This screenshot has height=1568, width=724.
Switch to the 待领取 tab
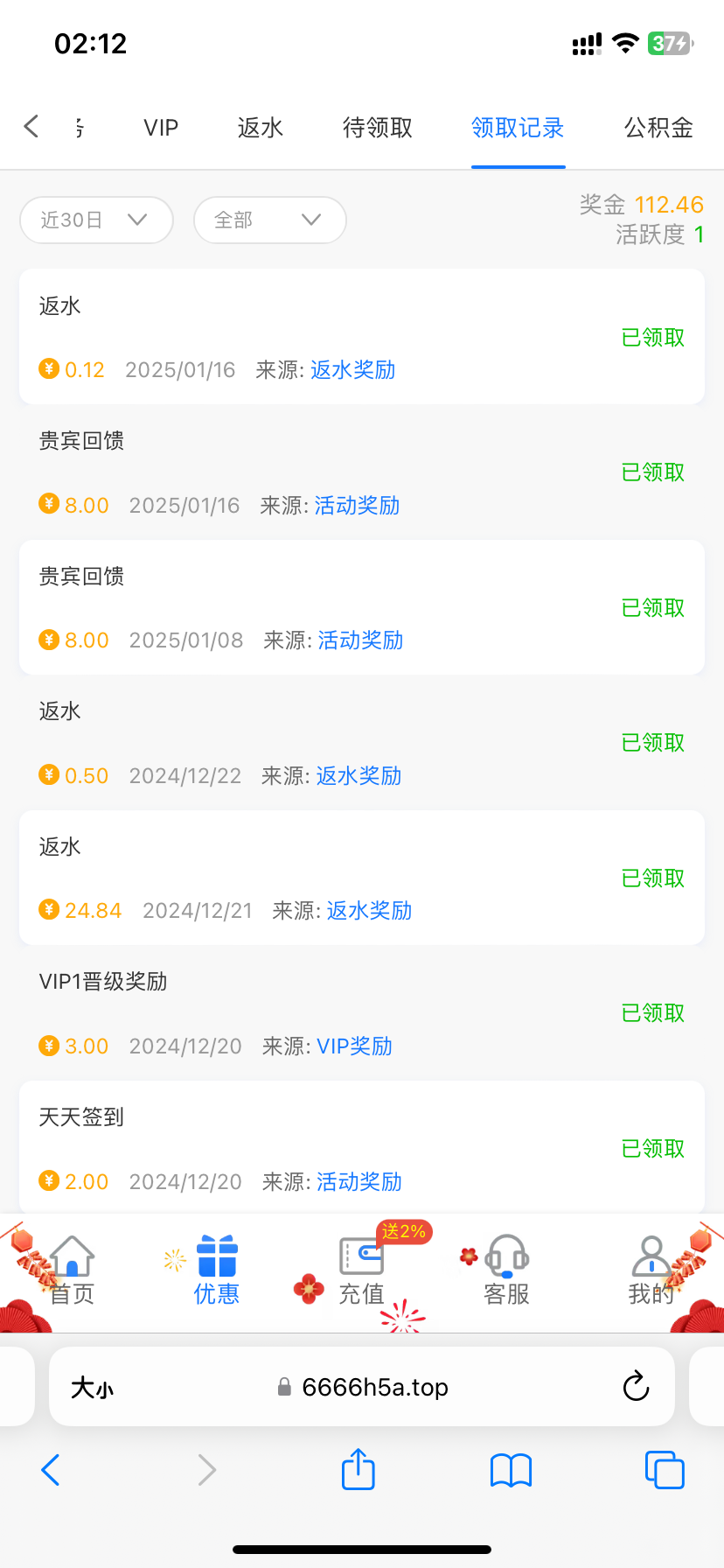(x=378, y=128)
